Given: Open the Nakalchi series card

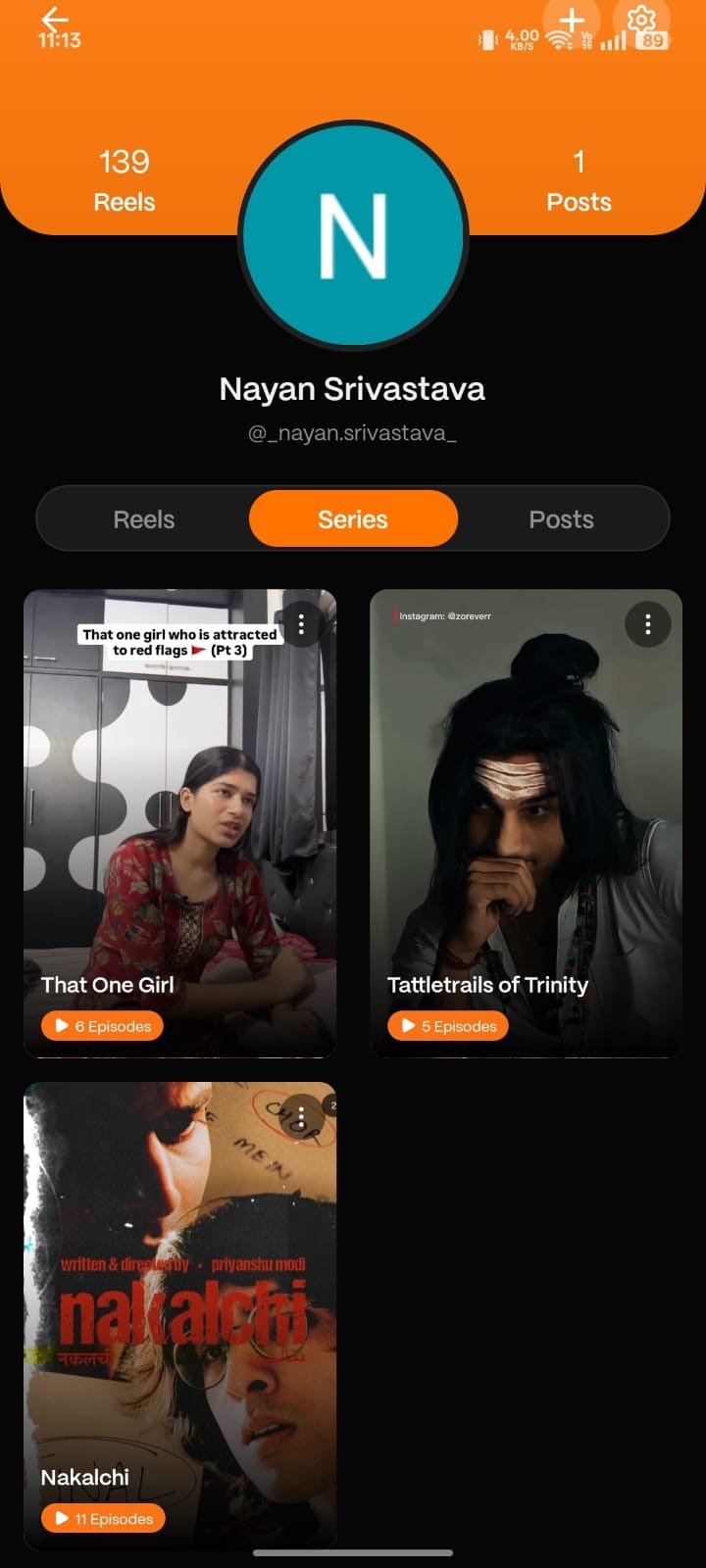Looking at the screenshot, I should tap(179, 1313).
